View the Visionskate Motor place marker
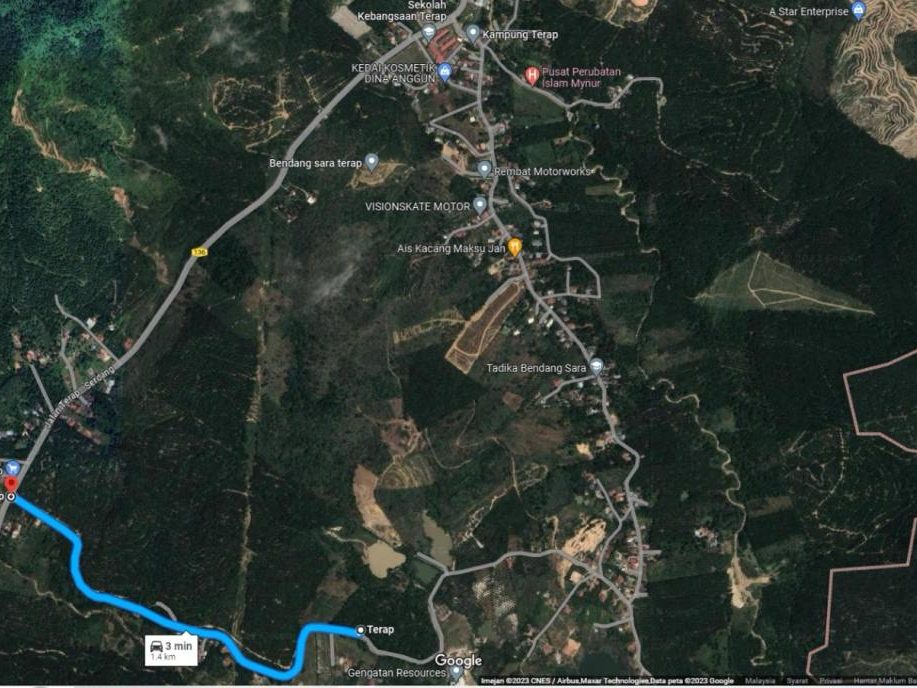 pyautogui.click(x=480, y=205)
